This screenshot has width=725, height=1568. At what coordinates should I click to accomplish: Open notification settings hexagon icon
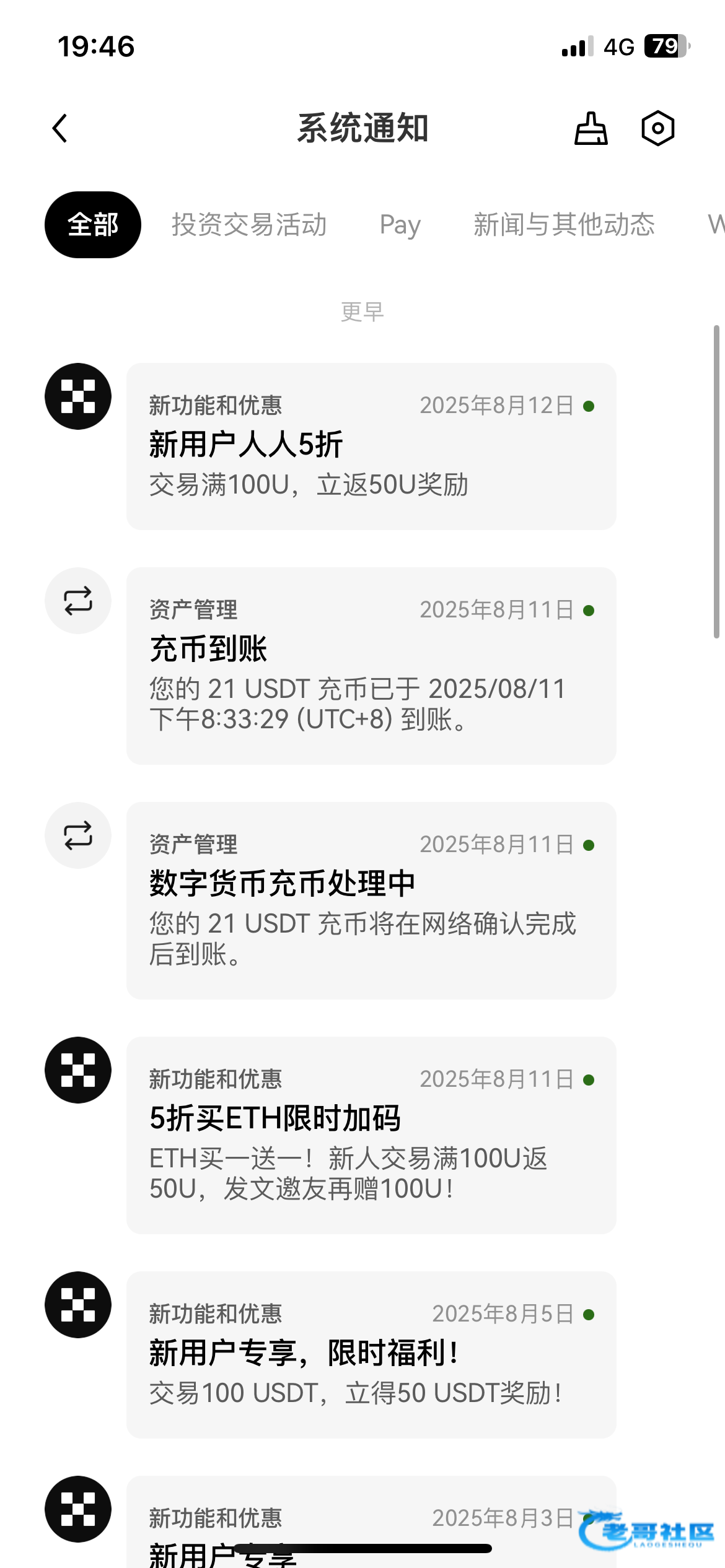[x=657, y=129]
